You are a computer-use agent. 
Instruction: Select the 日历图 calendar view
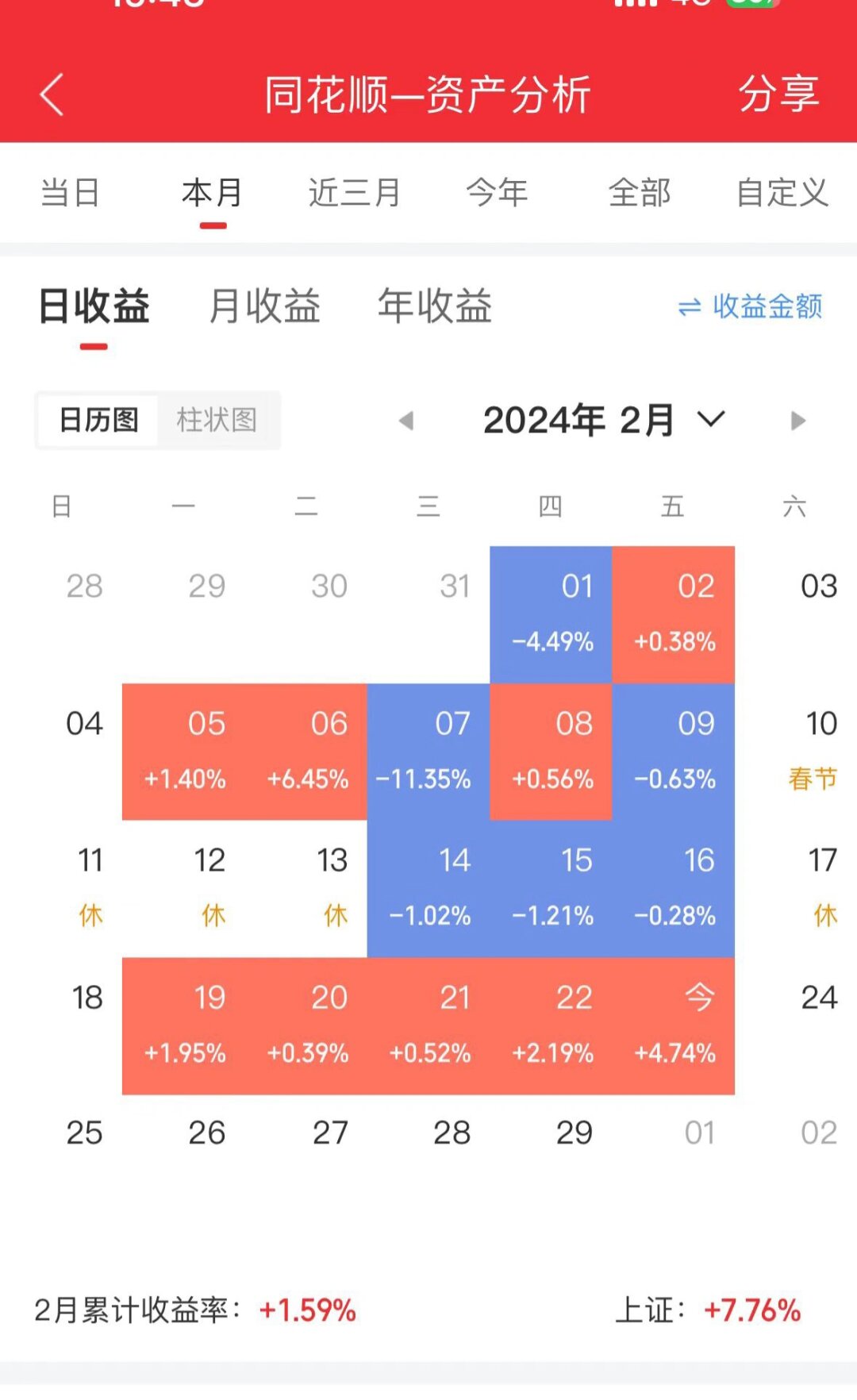98,421
